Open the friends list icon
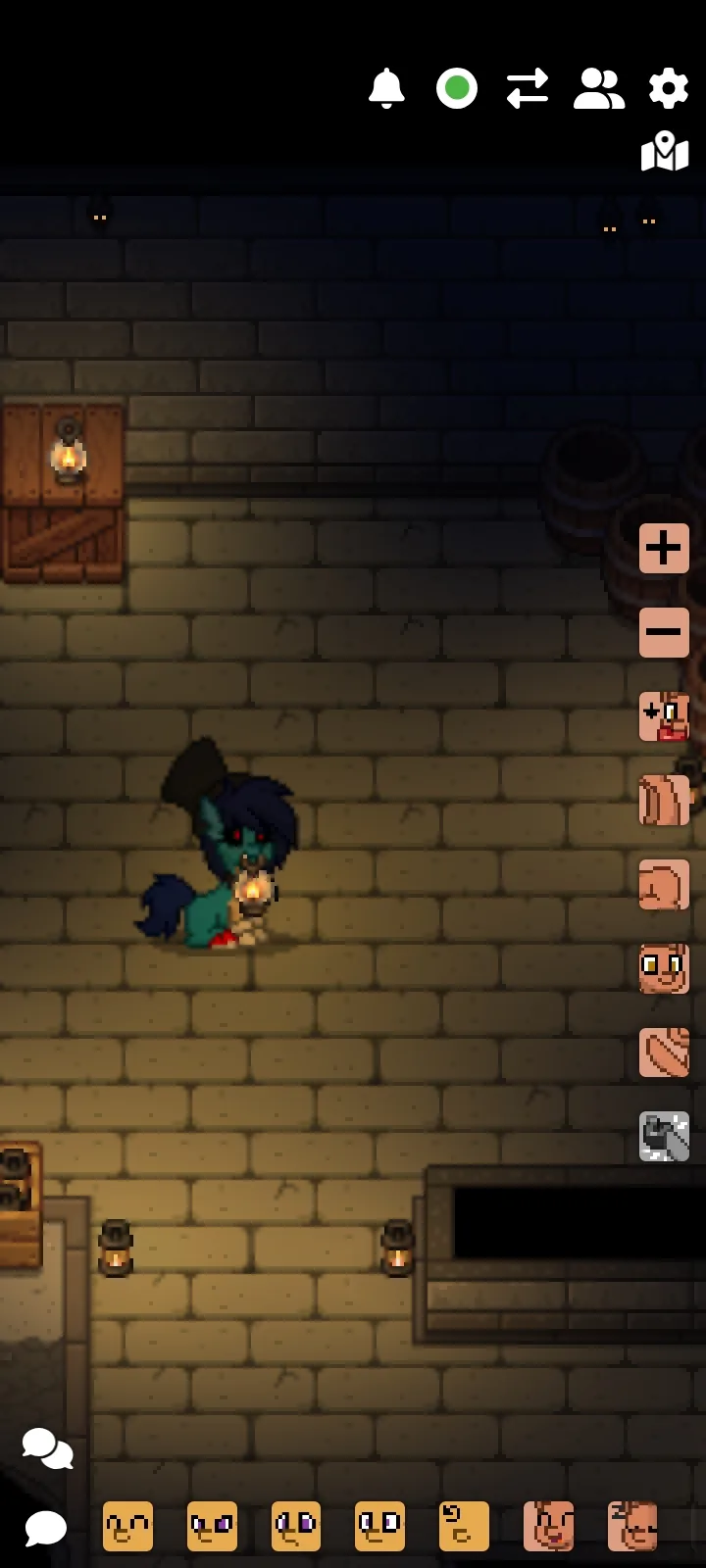The height and width of the screenshot is (1568, 706). [598, 88]
